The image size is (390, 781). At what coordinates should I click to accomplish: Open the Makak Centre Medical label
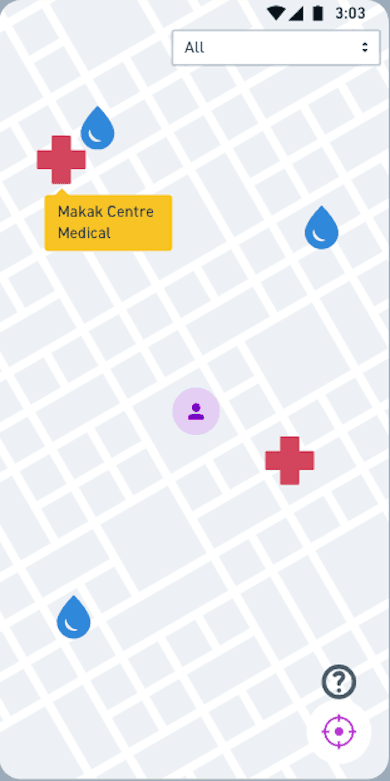108,222
